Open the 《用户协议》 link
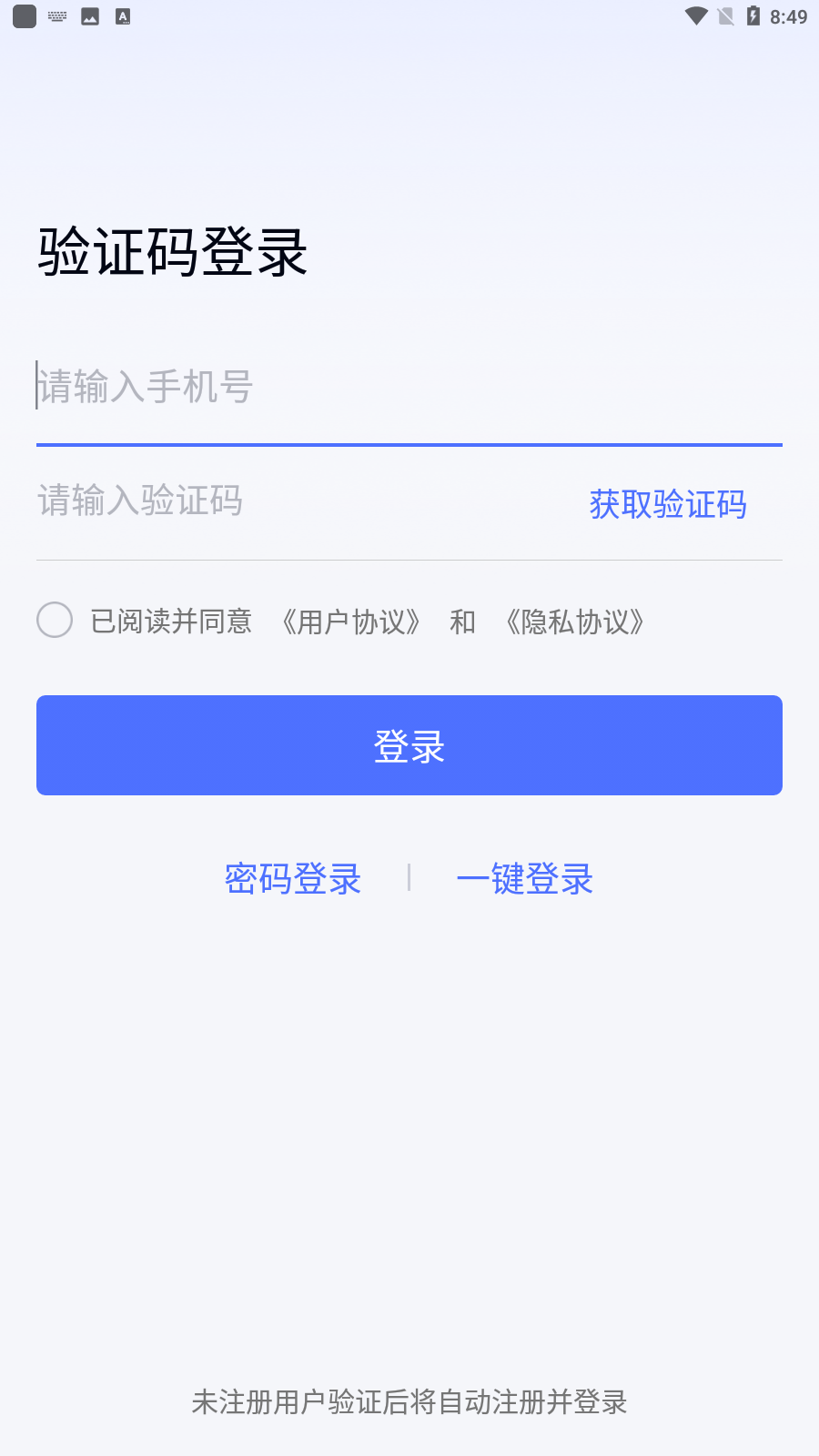This screenshot has width=819, height=1456. click(x=351, y=622)
